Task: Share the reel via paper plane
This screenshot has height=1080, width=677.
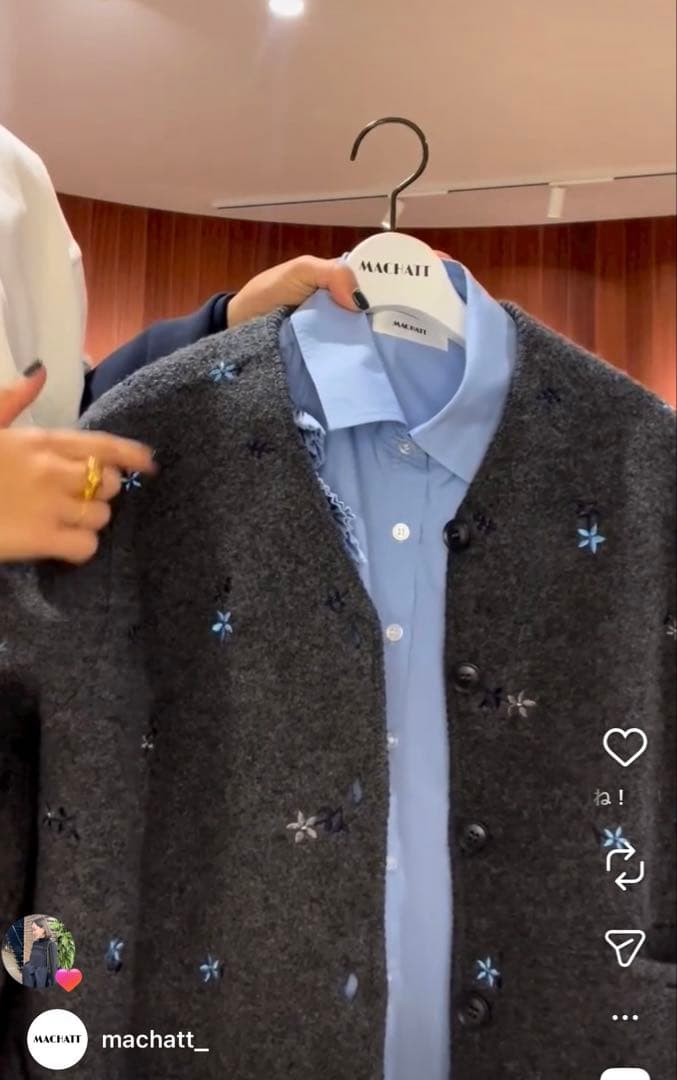Action: click(625, 946)
